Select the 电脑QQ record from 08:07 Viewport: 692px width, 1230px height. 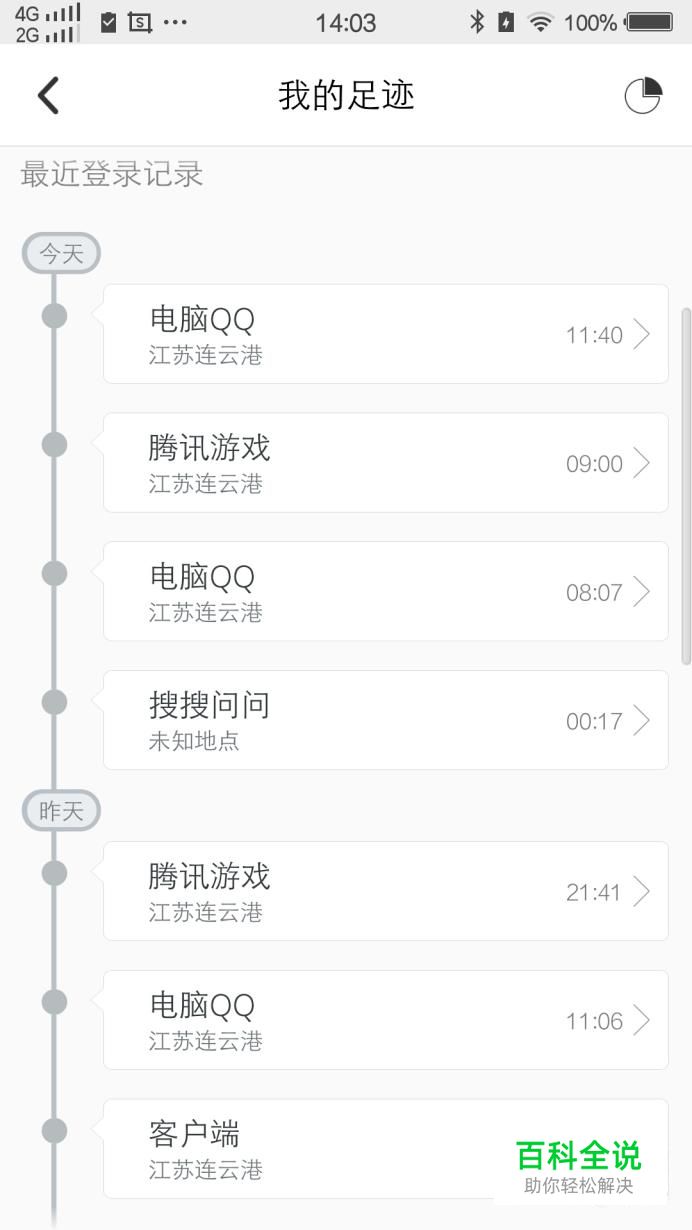[385, 591]
